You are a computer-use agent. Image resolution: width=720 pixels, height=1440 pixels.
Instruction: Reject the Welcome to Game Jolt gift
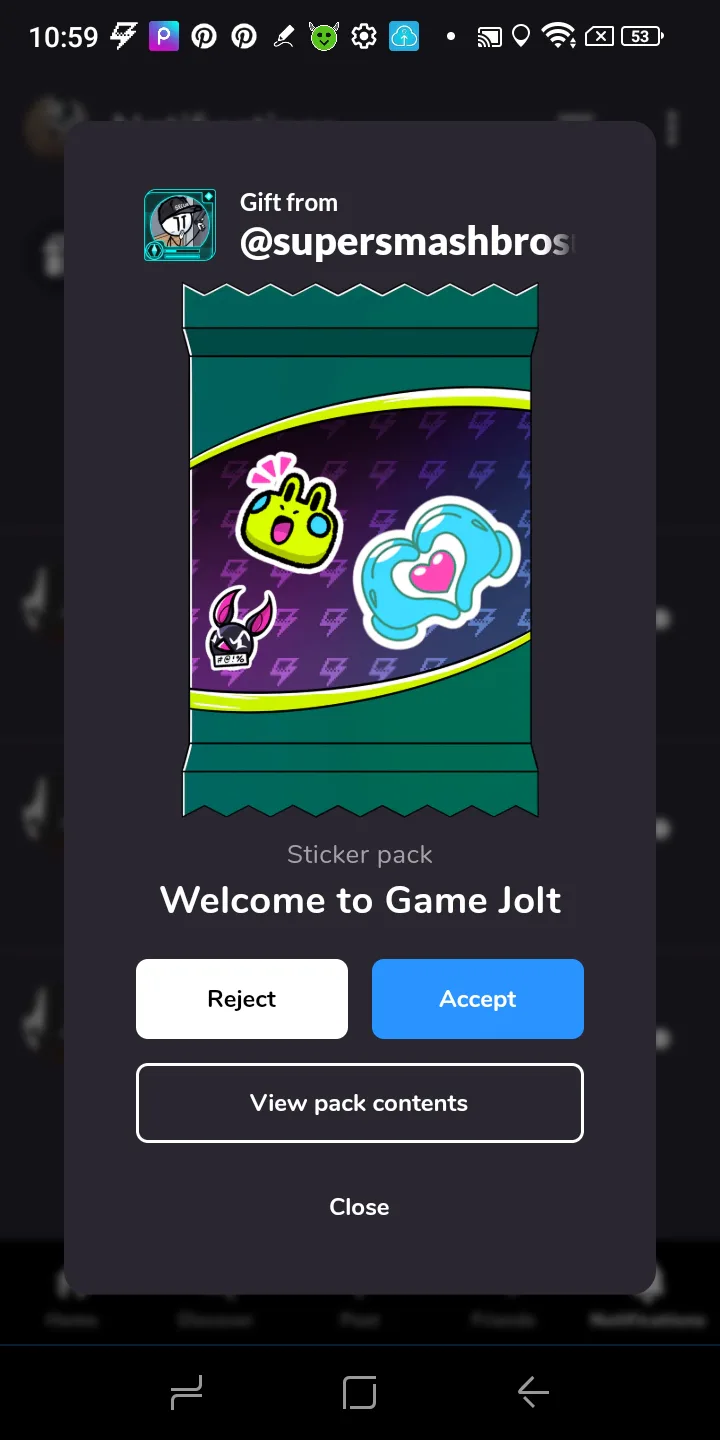(x=242, y=999)
